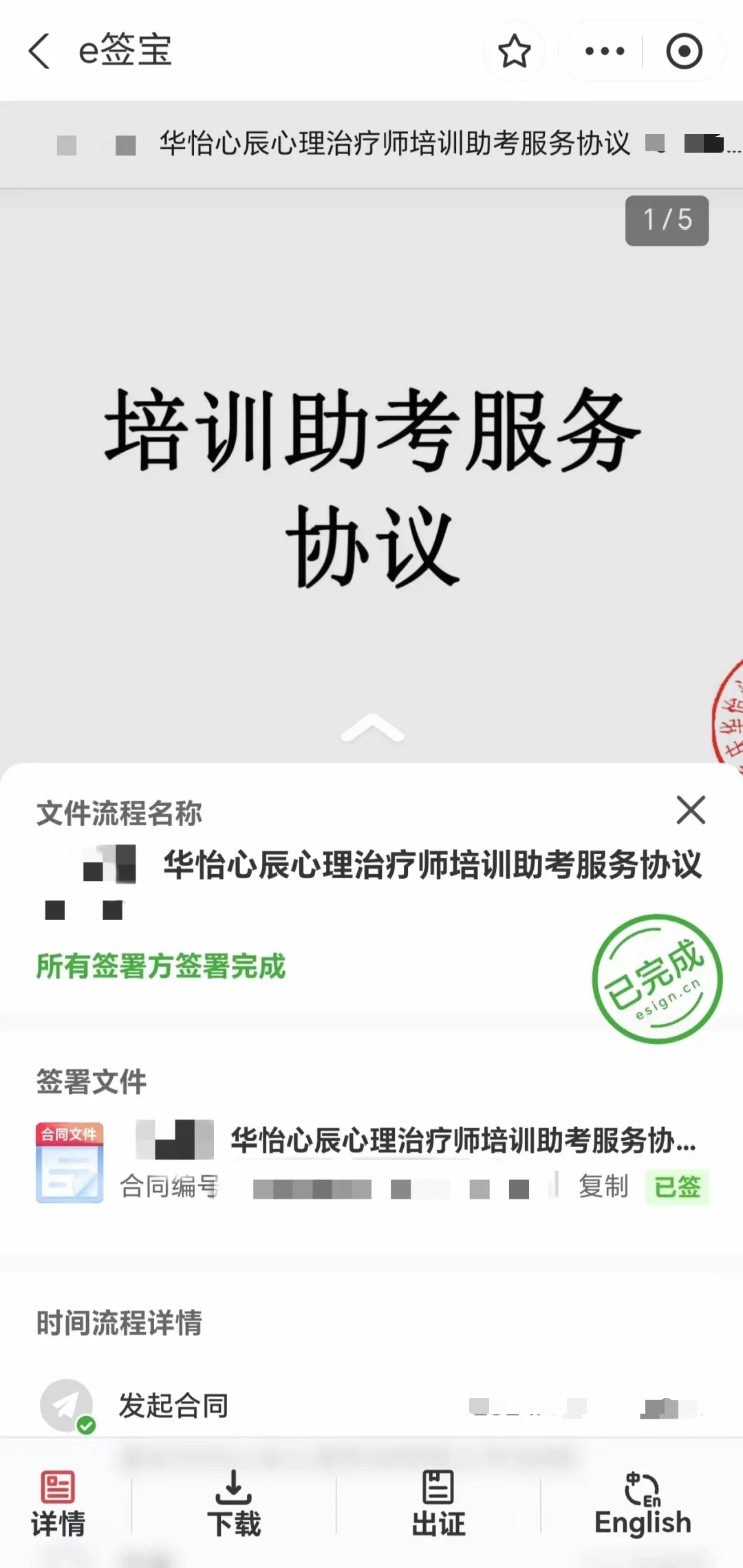The image size is (743, 1568).
Task: Switch the language to English
Action: 643,1503
